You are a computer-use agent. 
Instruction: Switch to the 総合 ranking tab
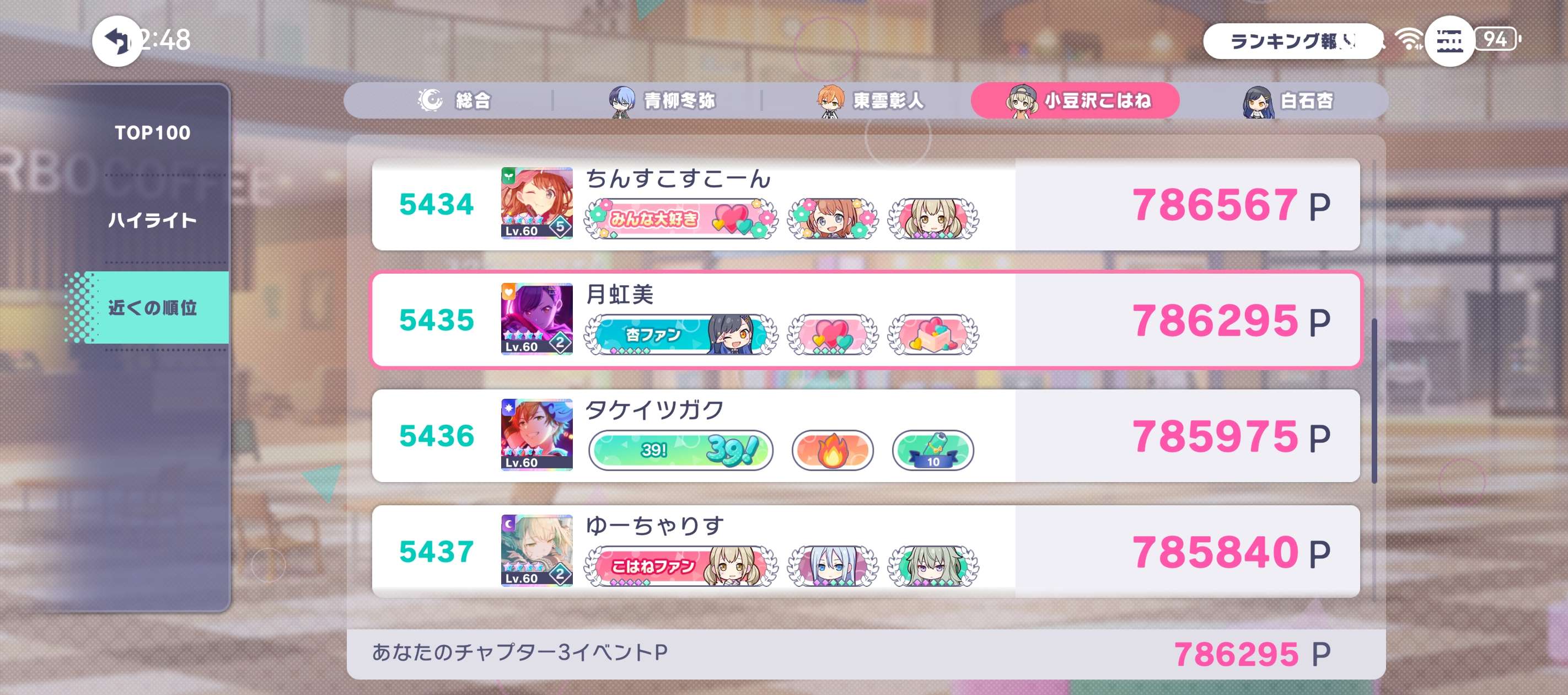pyautogui.click(x=454, y=100)
